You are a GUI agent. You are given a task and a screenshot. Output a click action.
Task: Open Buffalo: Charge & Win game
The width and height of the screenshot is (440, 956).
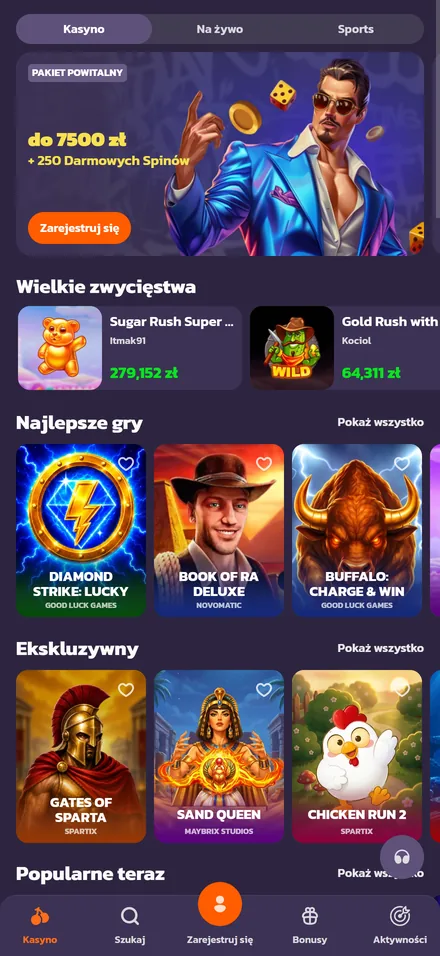click(357, 530)
